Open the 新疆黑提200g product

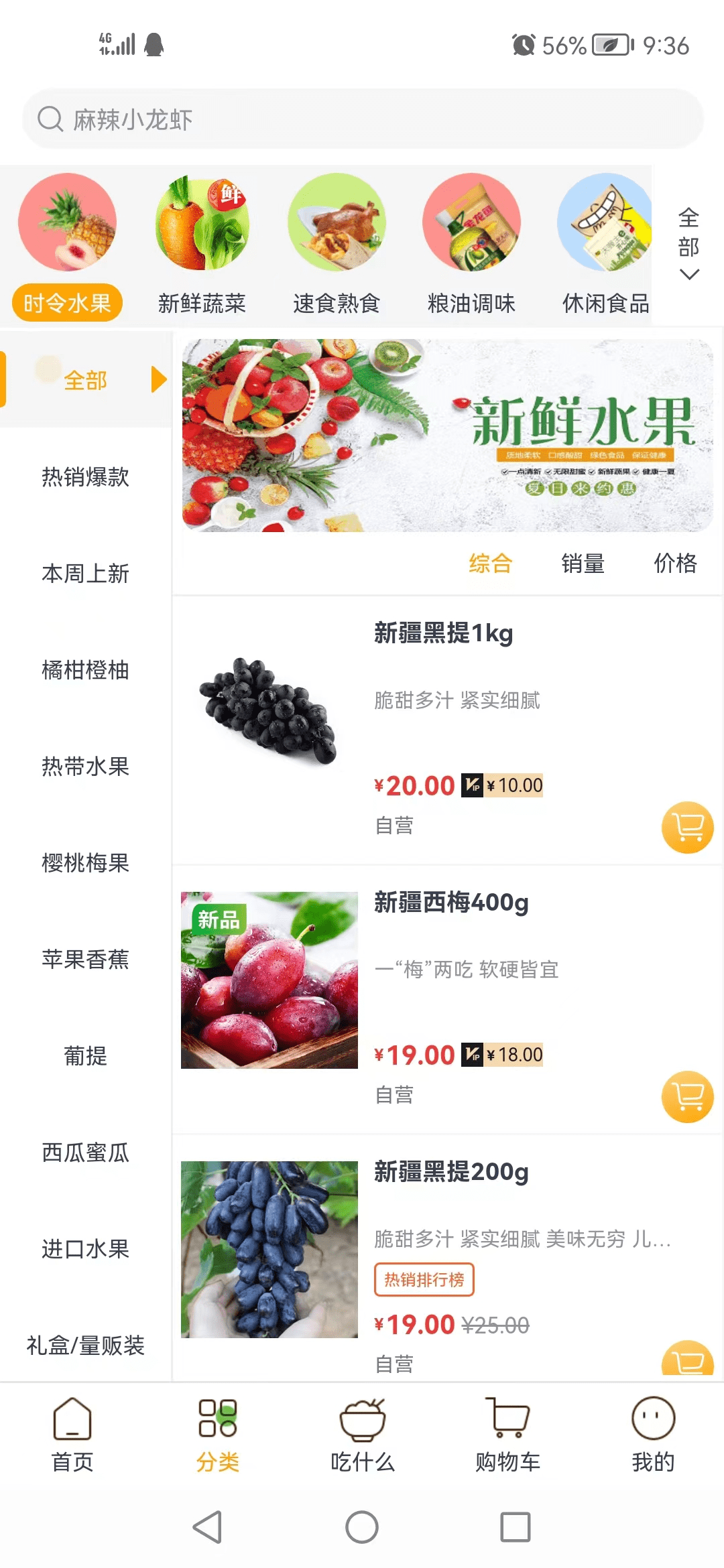pyautogui.click(x=451, y=1173)
